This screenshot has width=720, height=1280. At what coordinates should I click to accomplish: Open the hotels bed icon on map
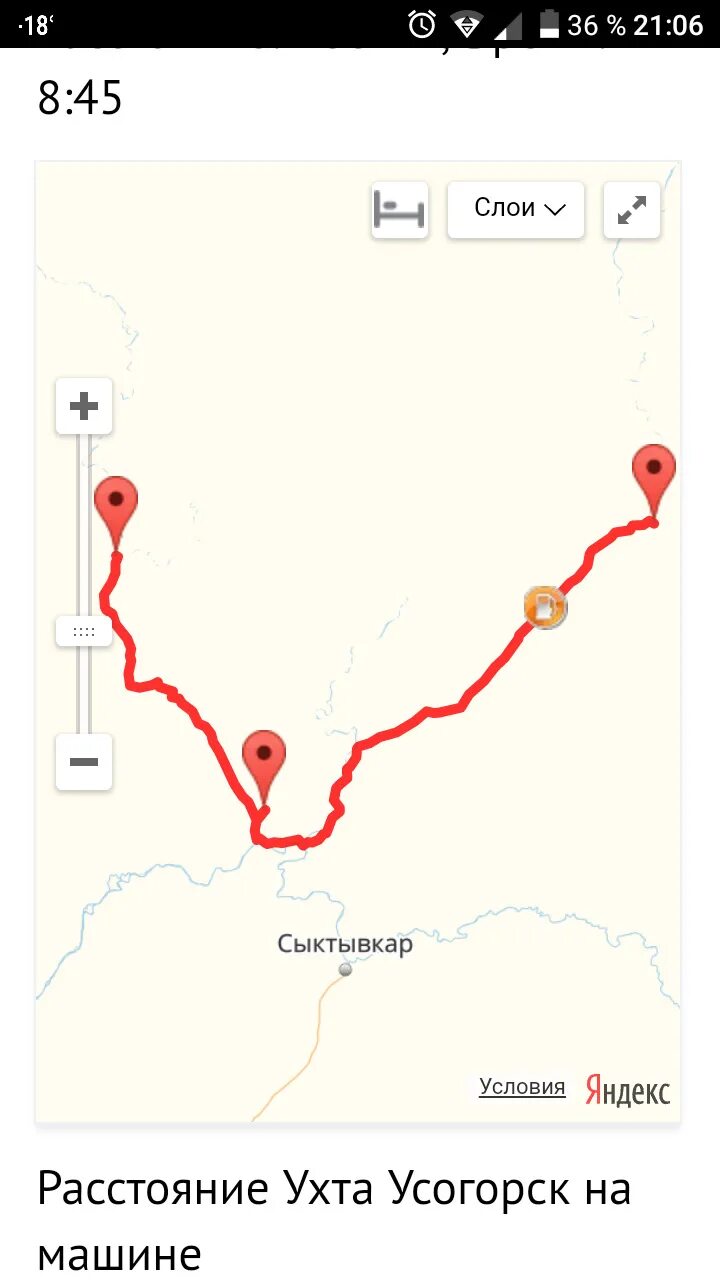coord(400,210)
